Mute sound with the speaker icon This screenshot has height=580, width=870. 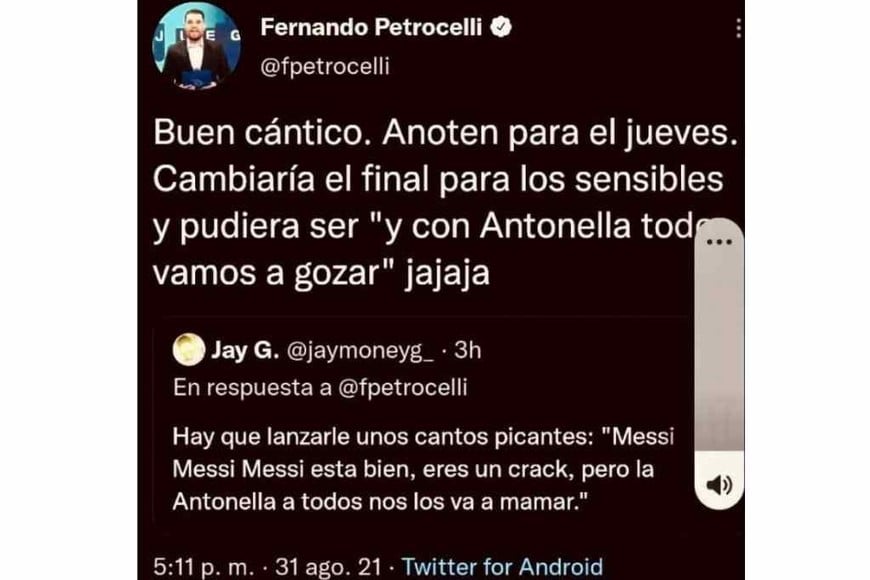[719, 485]
